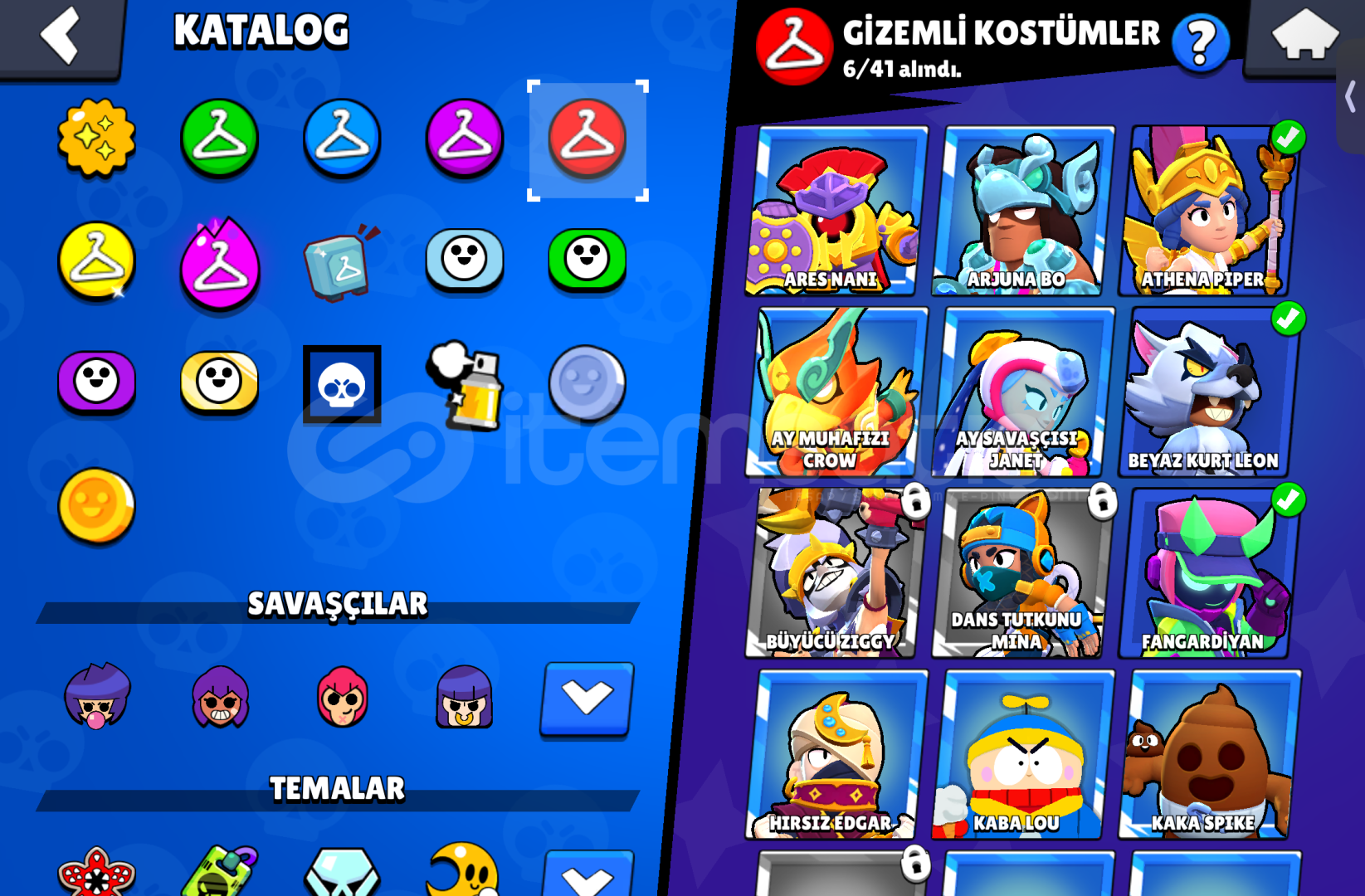Expand the Savaşçılar brawler list
This screenshot has height=896, width=1365.
click(587, 698)
